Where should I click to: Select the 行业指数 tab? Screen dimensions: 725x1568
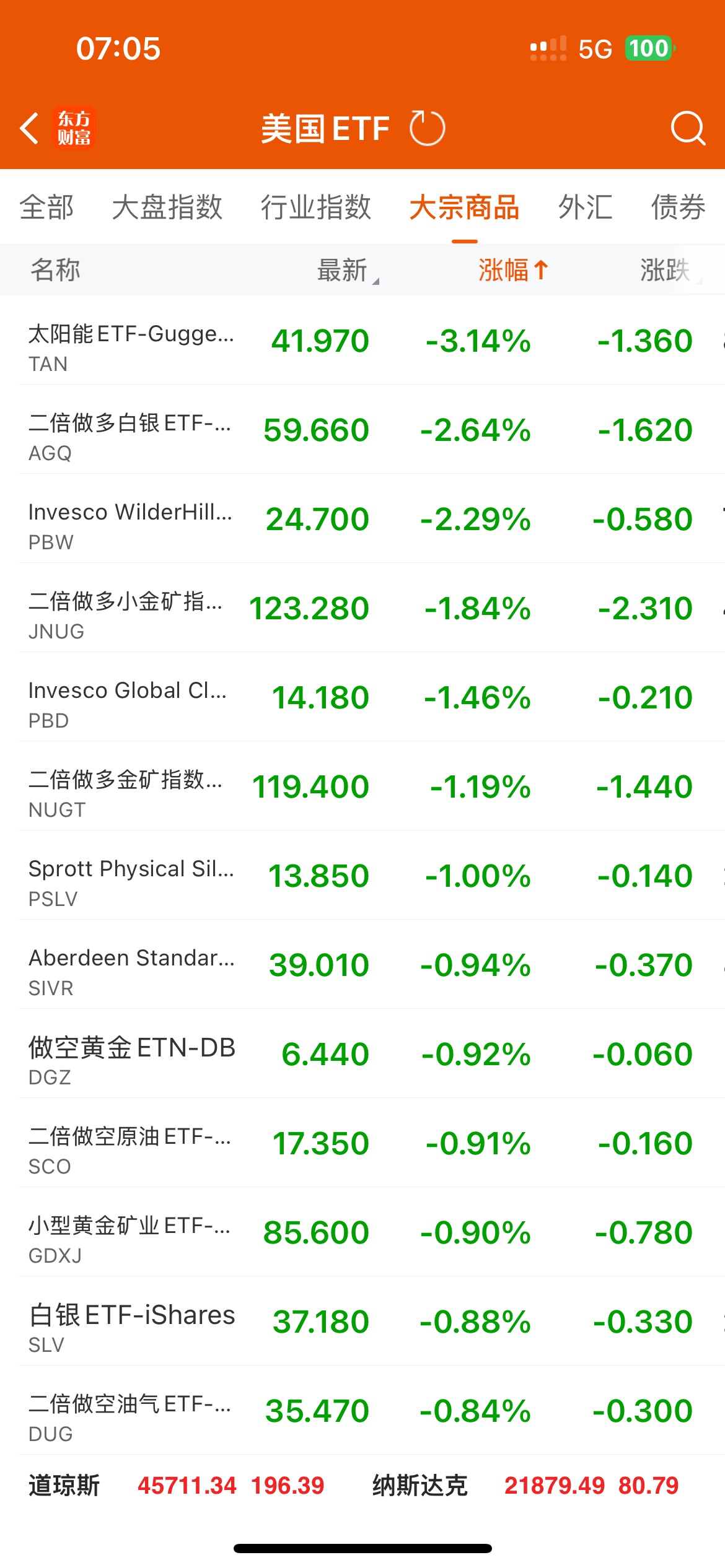pos(316,207)
